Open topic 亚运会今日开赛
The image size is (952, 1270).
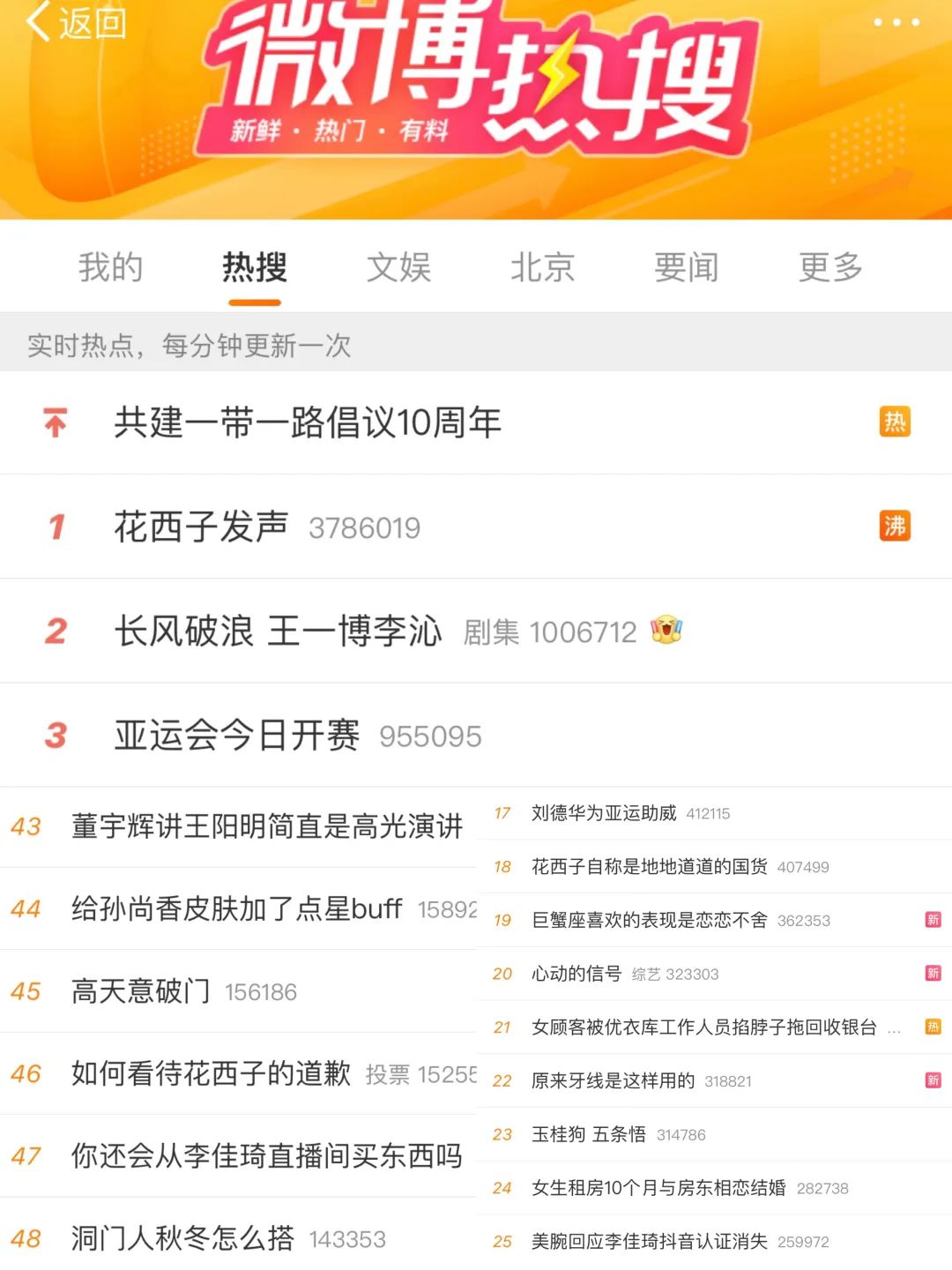click(x=237, y=735)
